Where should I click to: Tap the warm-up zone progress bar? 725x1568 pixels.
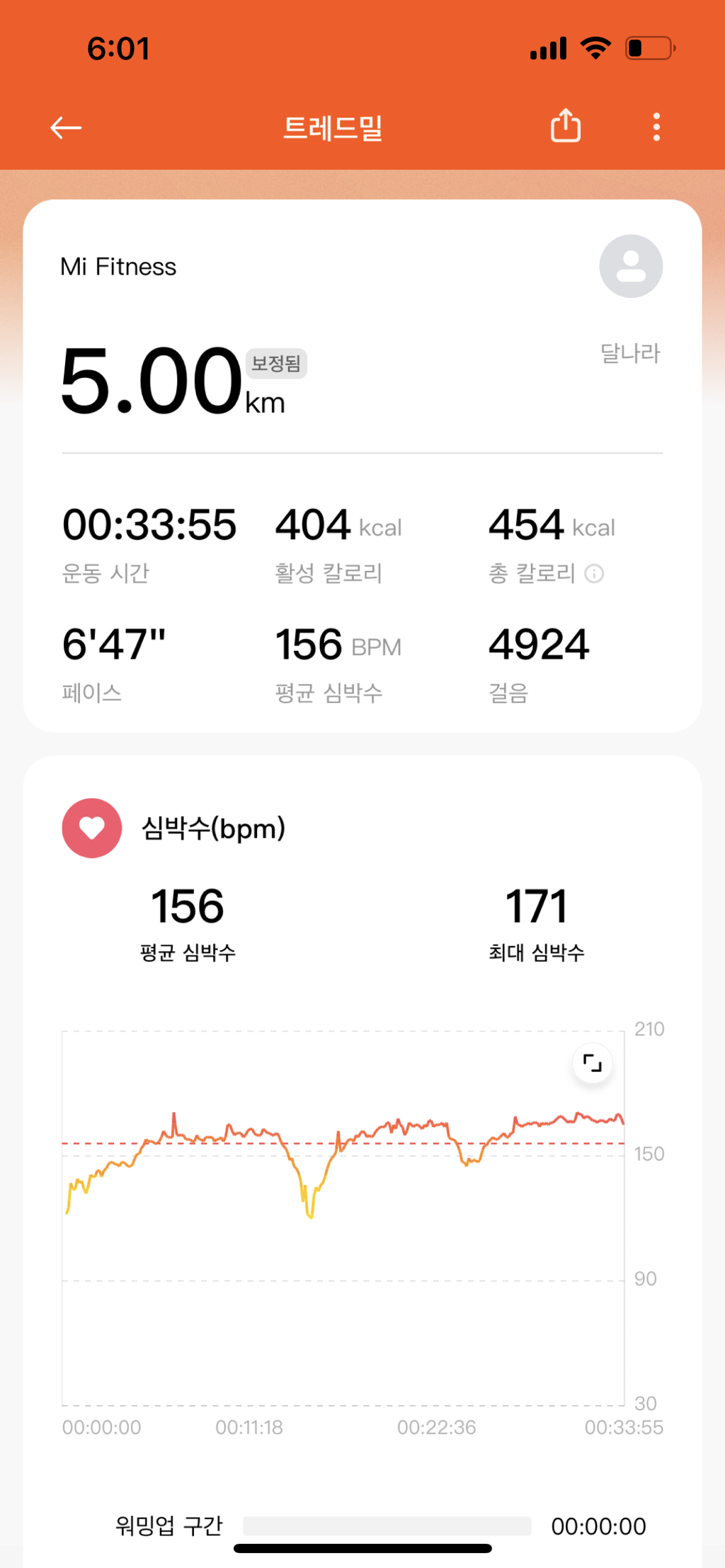[387, 1526]
